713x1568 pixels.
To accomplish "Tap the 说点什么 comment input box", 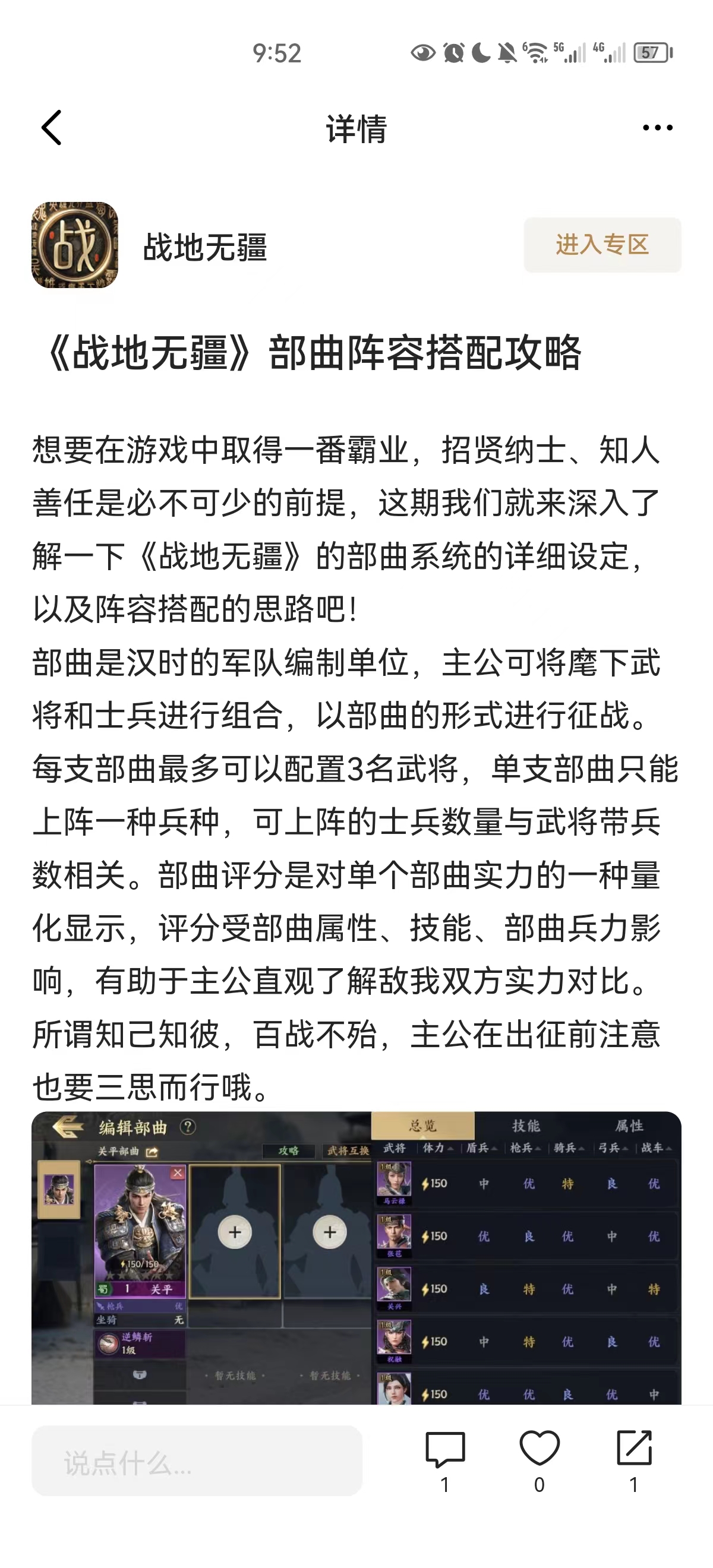I will tap(197, 1461).
